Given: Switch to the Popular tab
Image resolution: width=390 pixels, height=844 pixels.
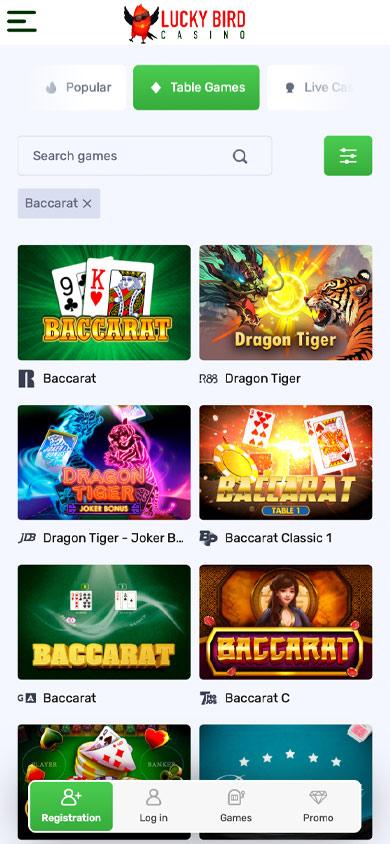Looking at the screenshot, I should coord(79,88).
